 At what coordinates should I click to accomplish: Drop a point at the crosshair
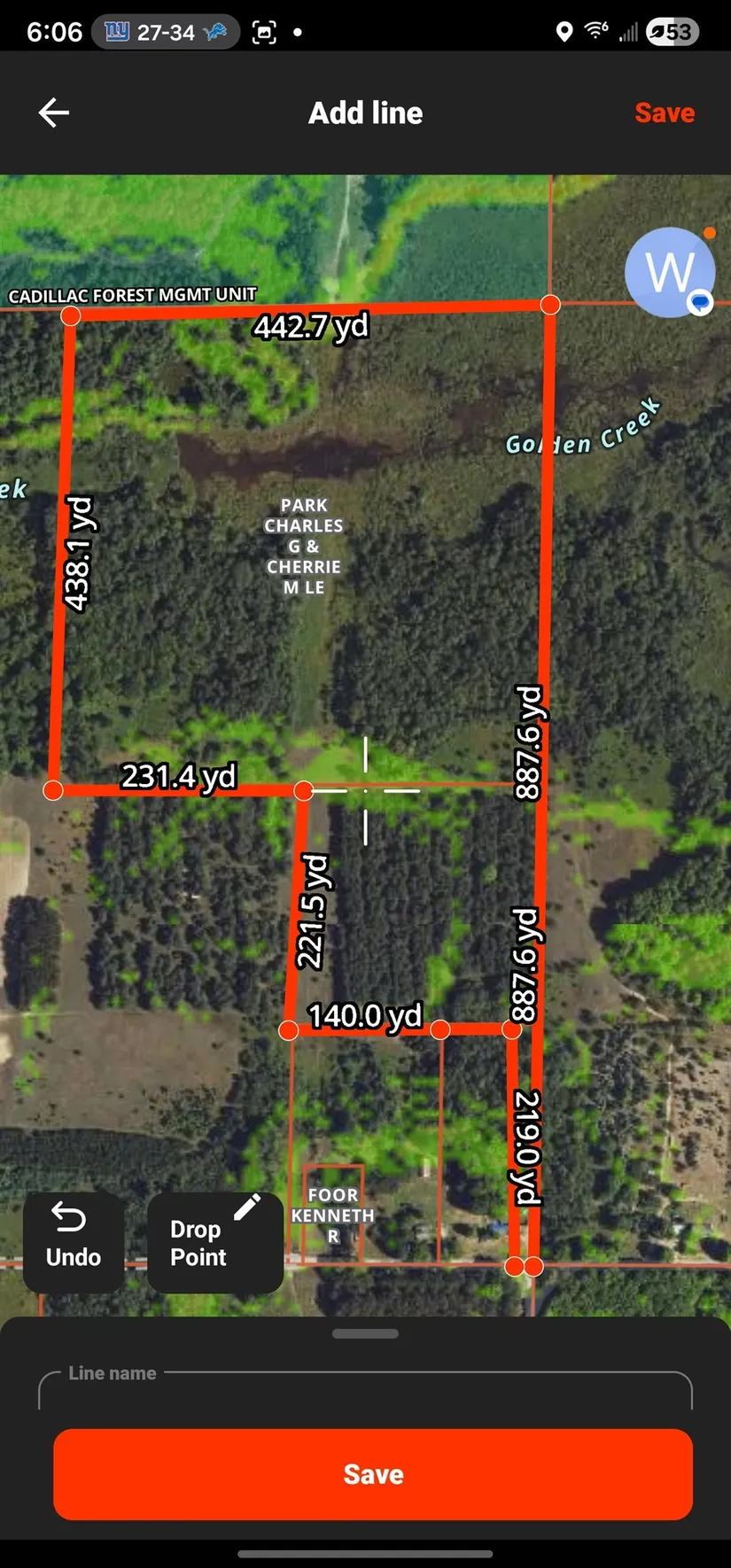click(214, 1242)
